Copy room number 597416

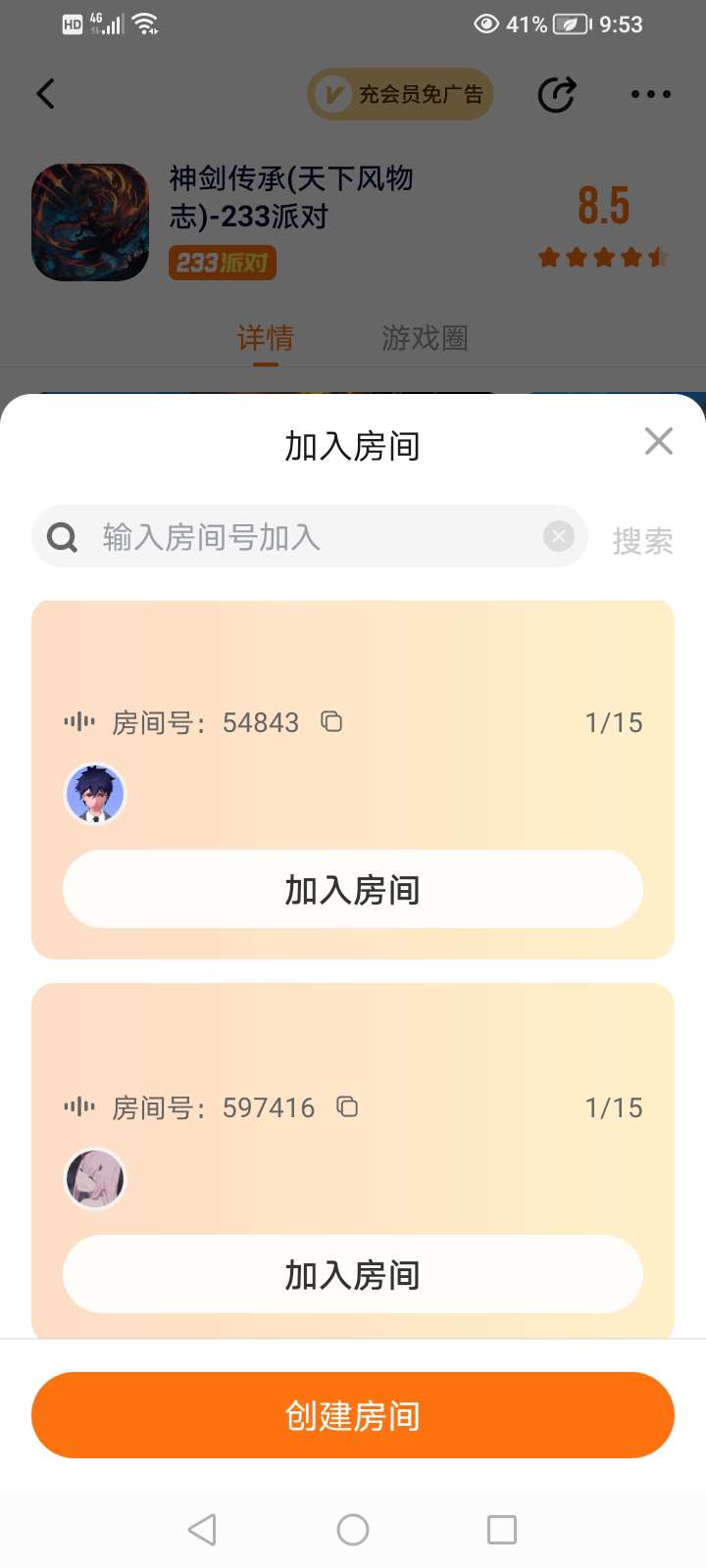click(x=347, y=1107)
